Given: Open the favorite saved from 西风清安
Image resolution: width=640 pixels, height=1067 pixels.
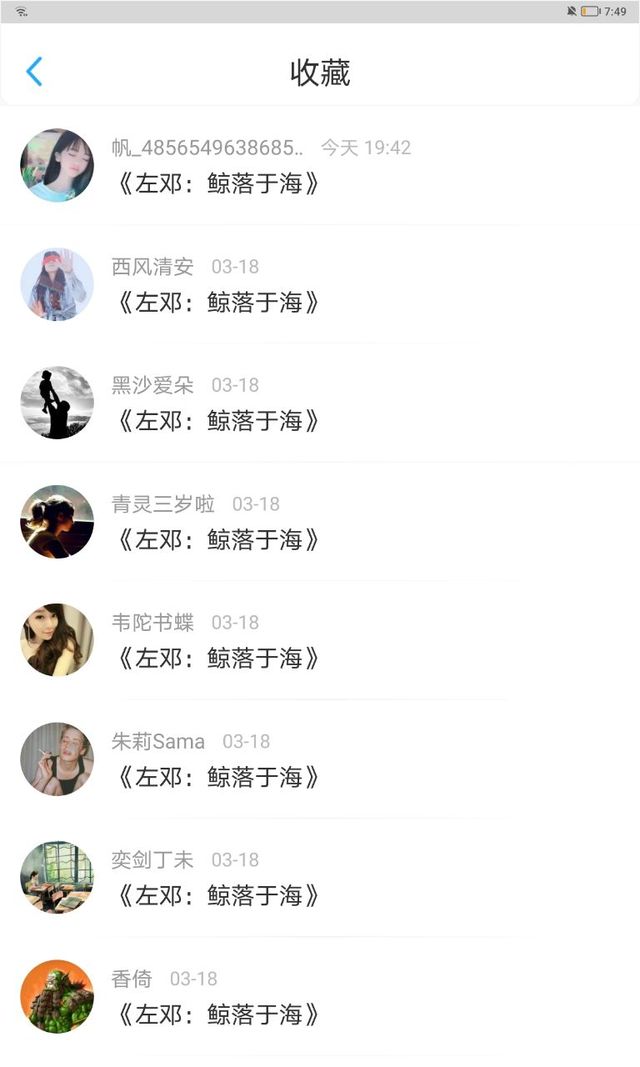Looking at the screenshot, I should 218,302.
